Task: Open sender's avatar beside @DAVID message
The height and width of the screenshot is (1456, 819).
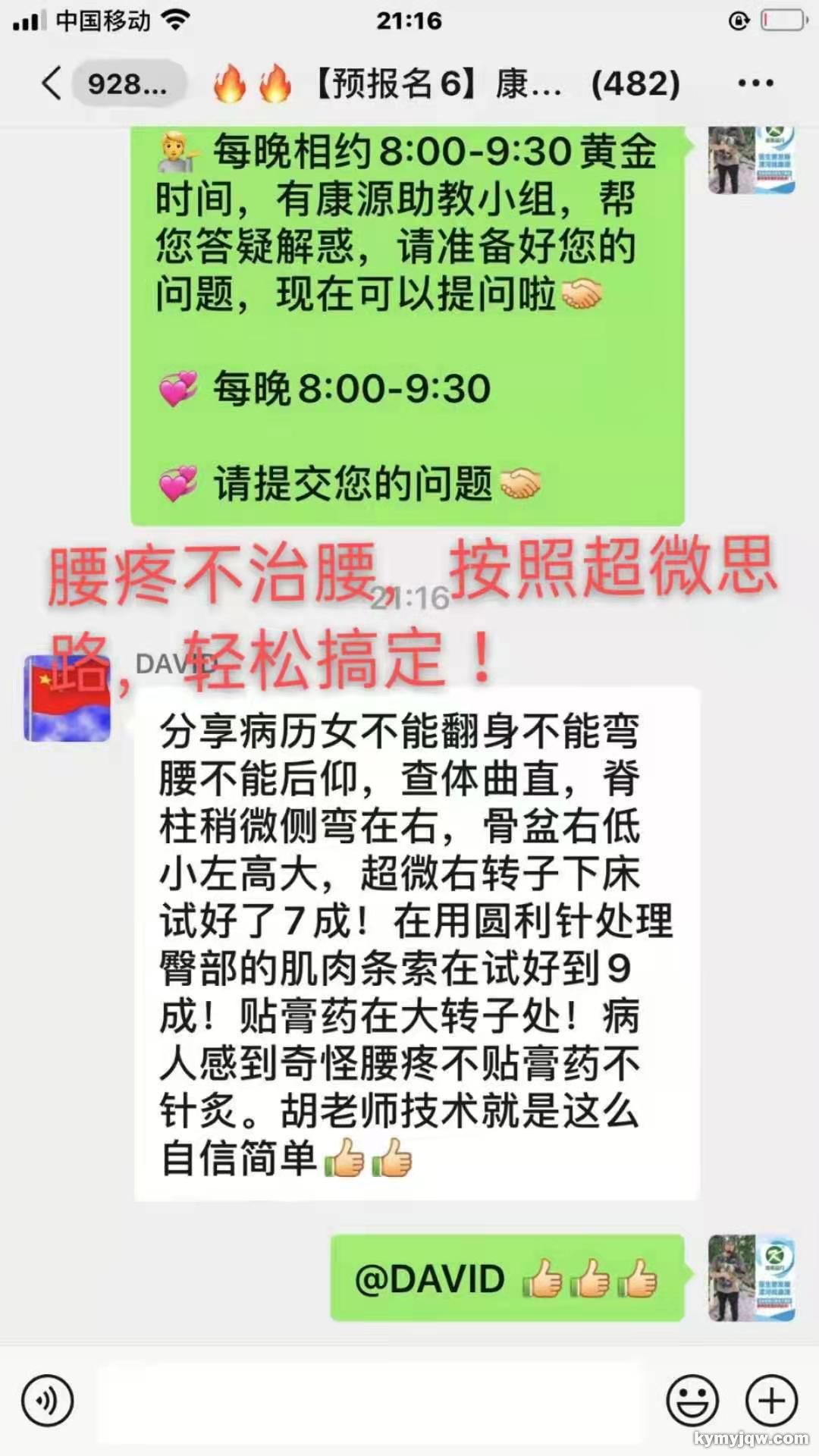Action: pyautogui.click(x=751, y=1278)
